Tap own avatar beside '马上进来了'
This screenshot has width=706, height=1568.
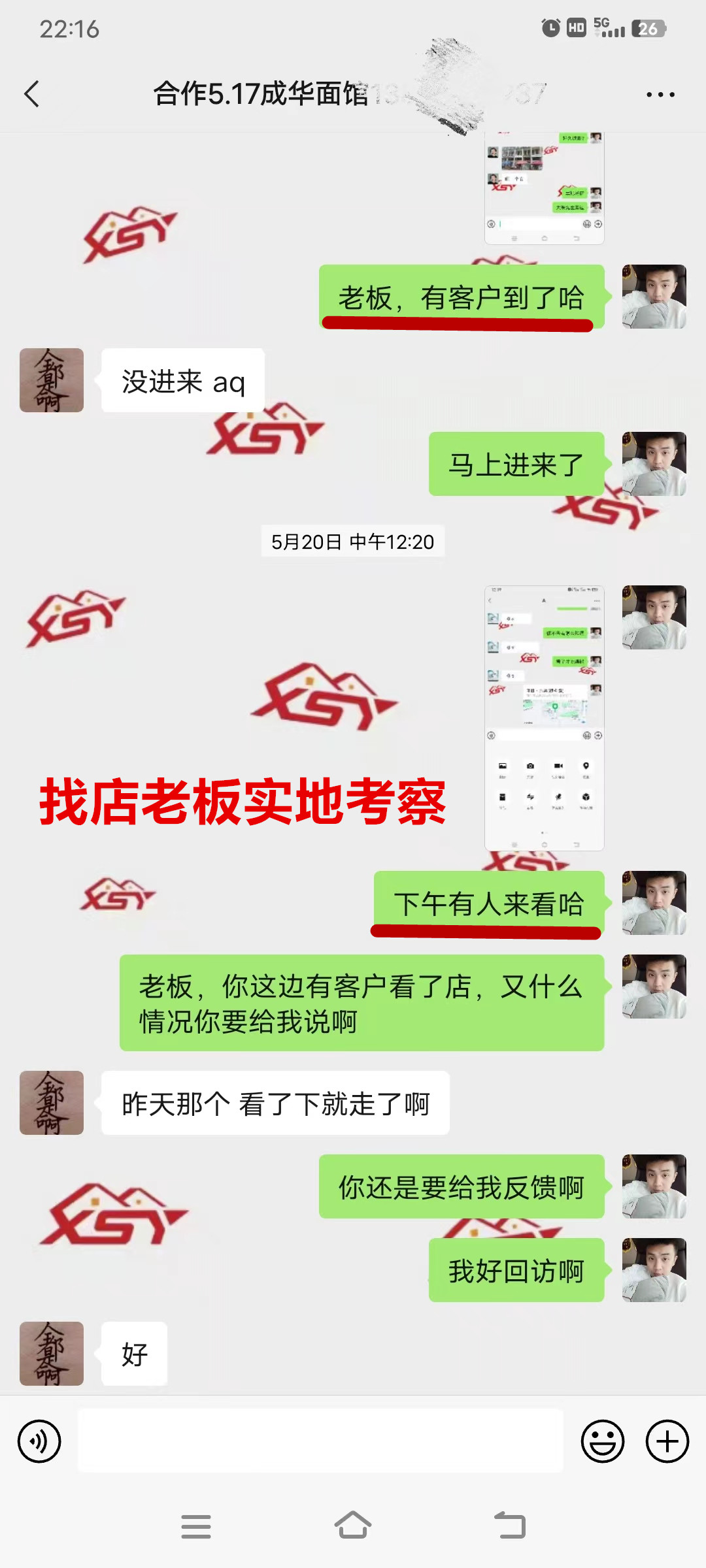coord(654,464)
